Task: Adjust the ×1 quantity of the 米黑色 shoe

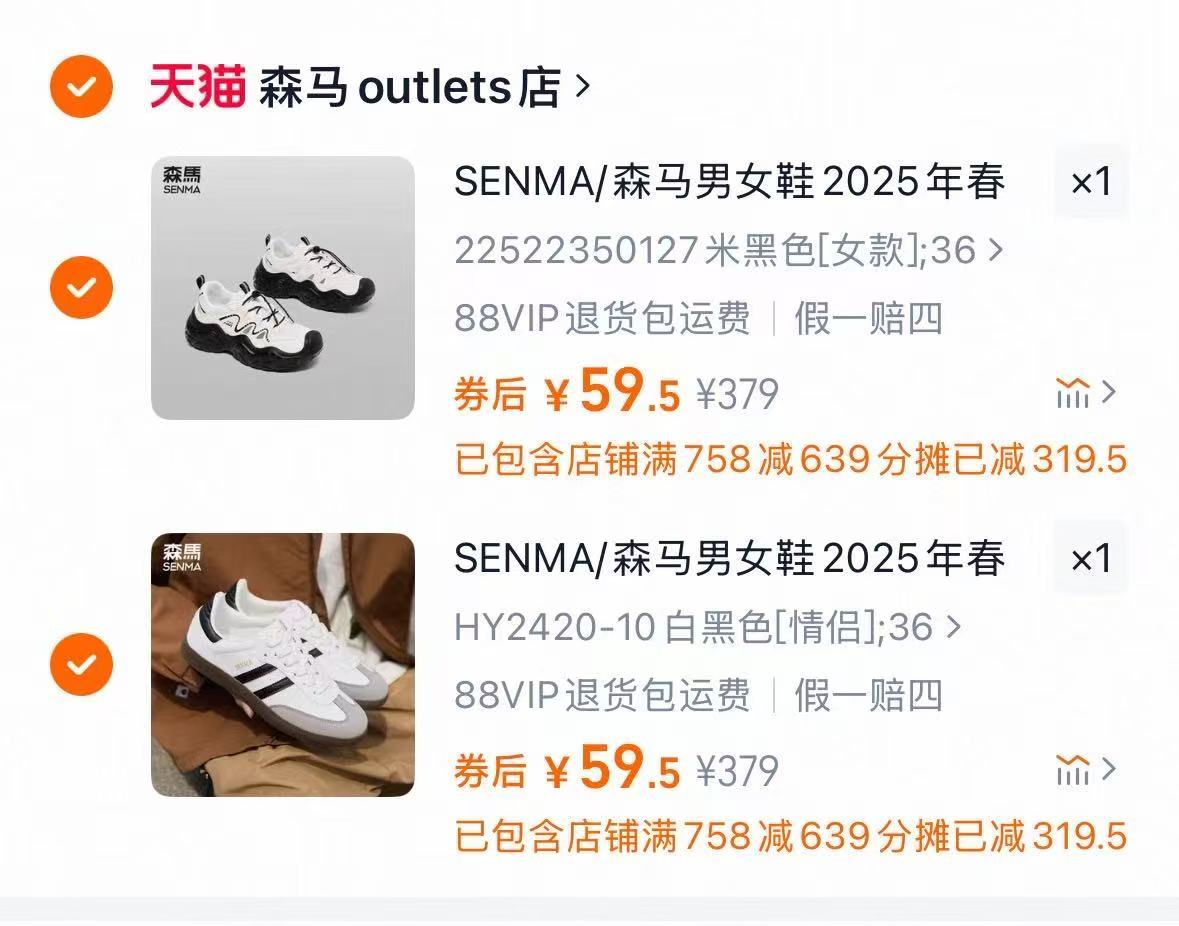Action: click(x=1090, y=182)
